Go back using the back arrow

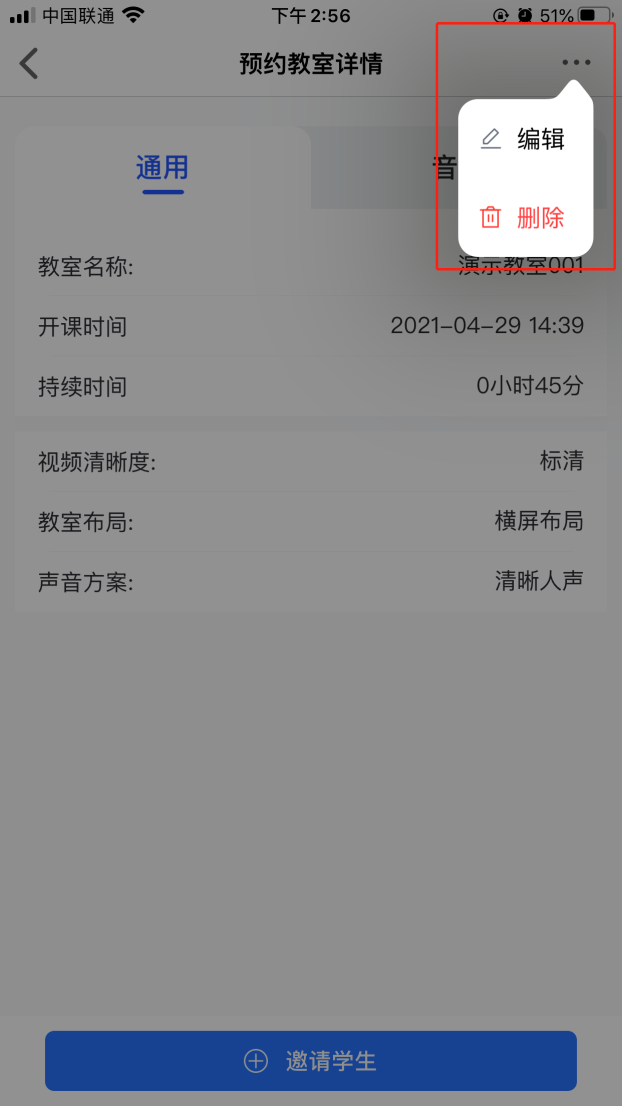tap(29, 63)
